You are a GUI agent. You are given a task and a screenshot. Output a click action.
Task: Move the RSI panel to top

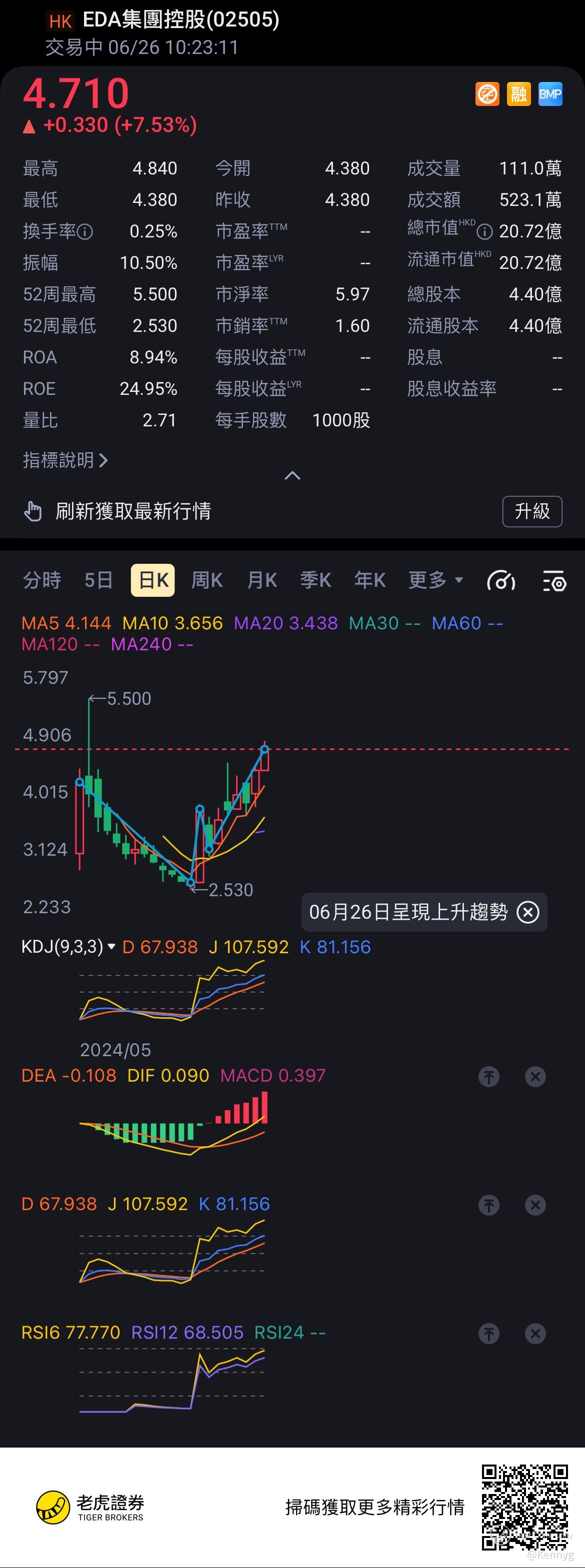(488, 1334)
